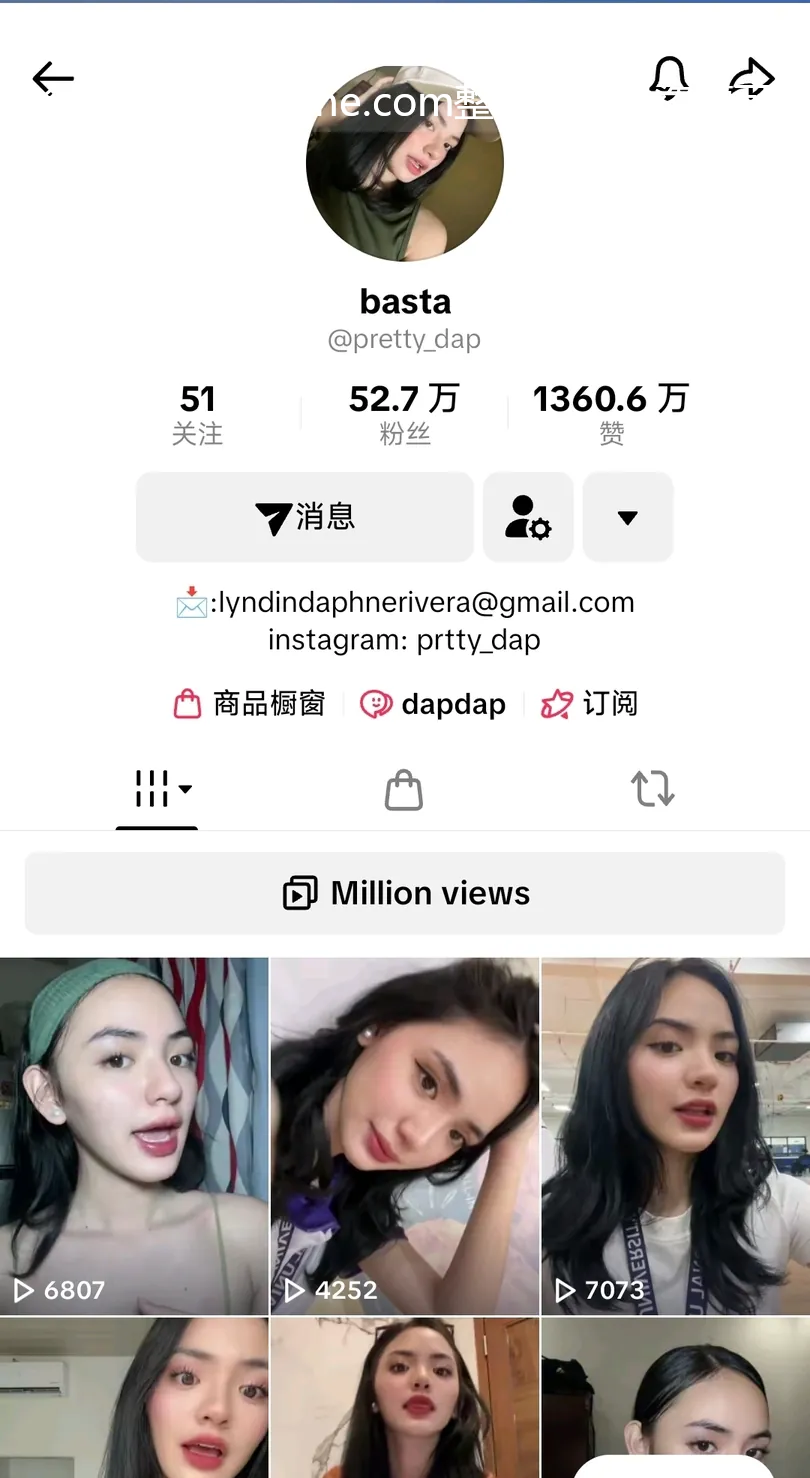The width and height of the screenshot is (810, 1478).
Task: Play the video with 6807 views
Action: 134,1135
